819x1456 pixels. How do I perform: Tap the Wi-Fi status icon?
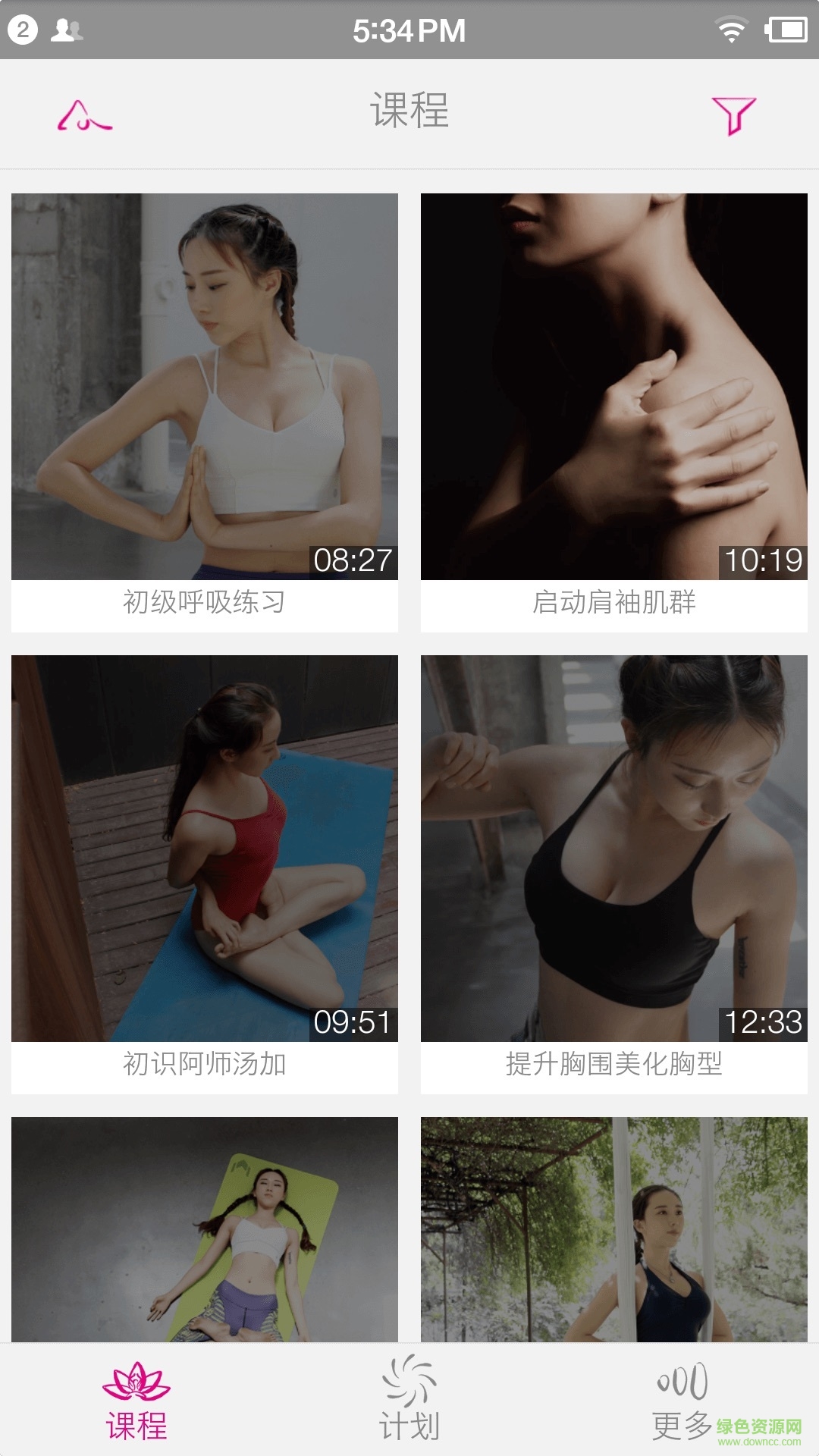pos(730,30)
